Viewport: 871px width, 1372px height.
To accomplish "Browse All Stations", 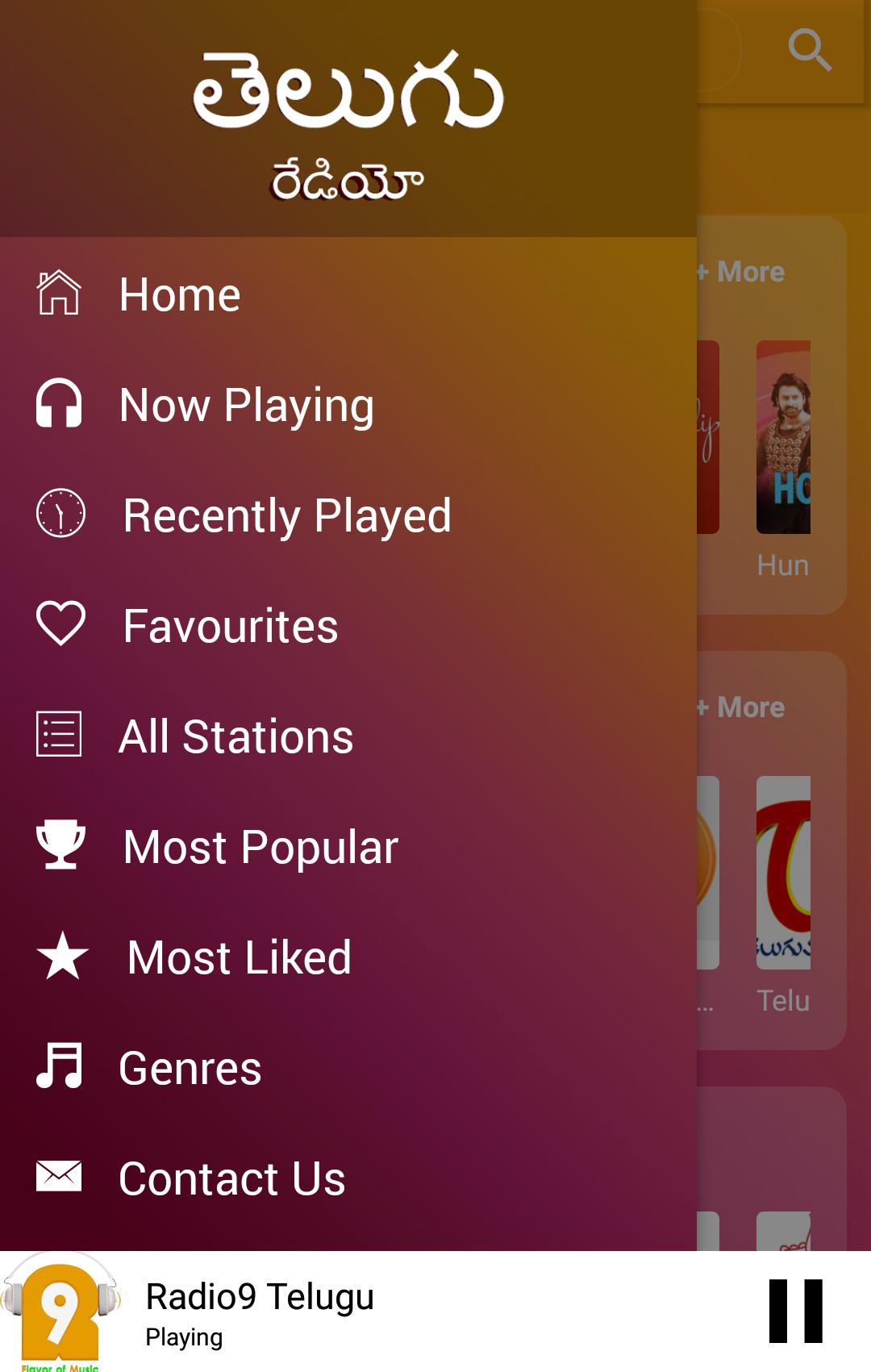I will [235, 736].
